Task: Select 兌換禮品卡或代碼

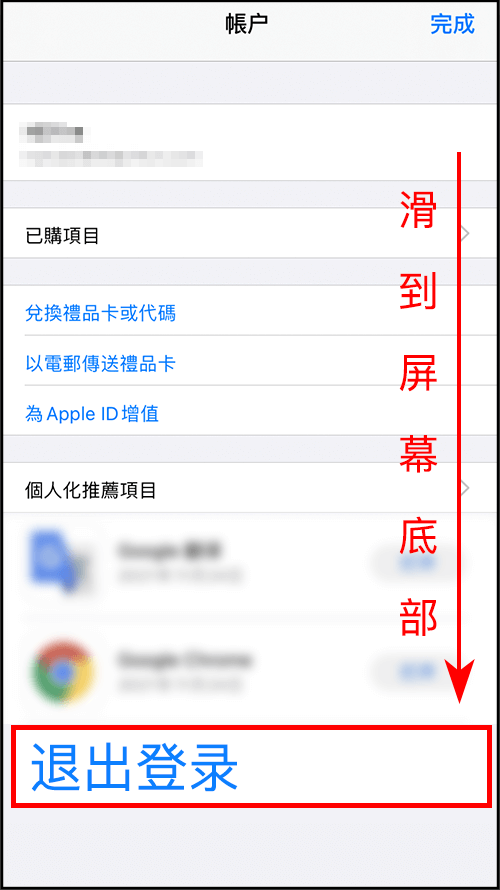Action: pos(100,313)
